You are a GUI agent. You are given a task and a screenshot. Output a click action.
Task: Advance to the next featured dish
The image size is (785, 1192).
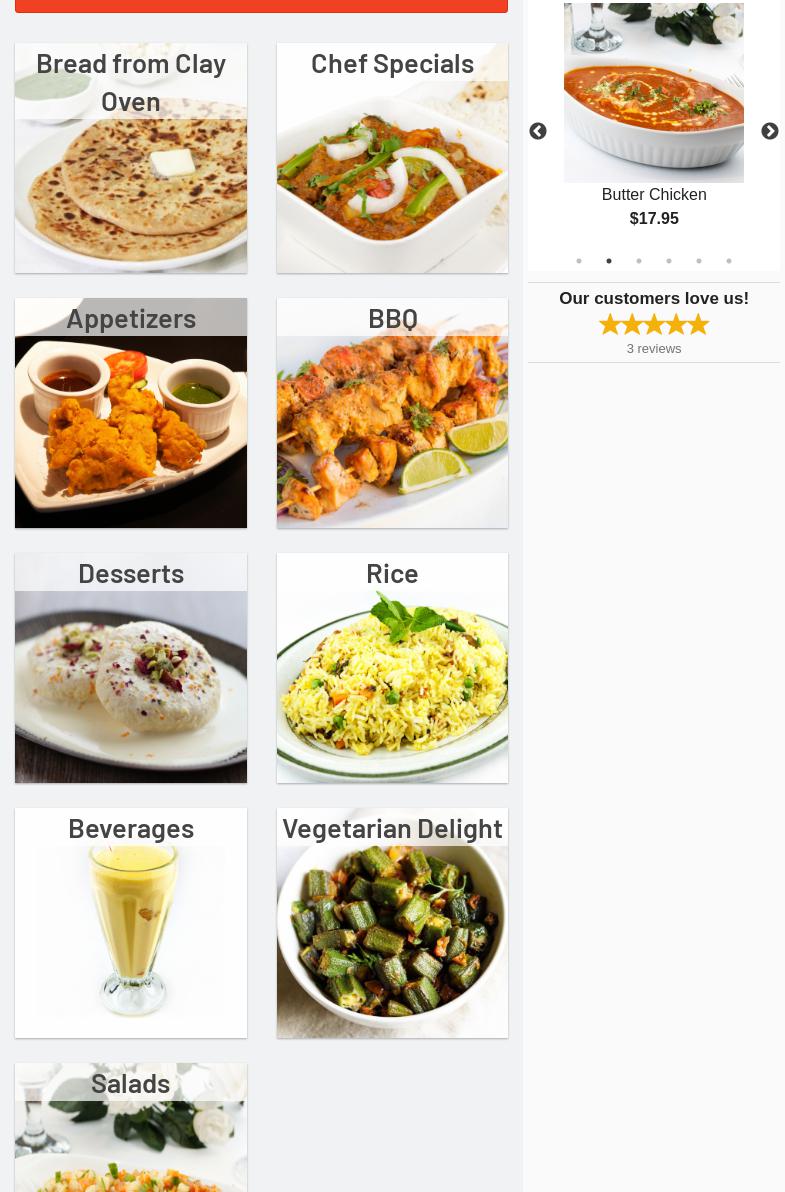769,132
